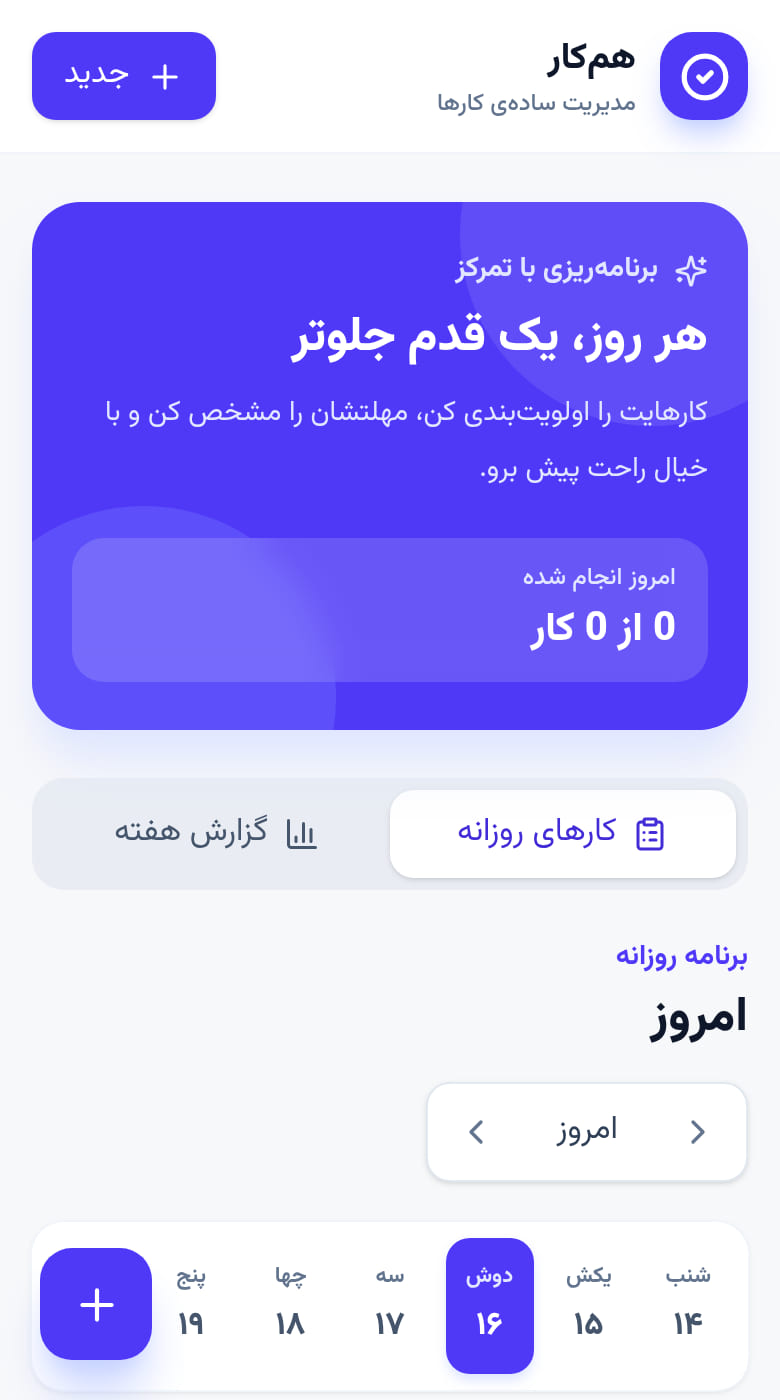Viewport: 780px width, 1400px height.
Task: Pick Thursday پنج ۱۹ in the week strip
Action: pos(192,1306)
